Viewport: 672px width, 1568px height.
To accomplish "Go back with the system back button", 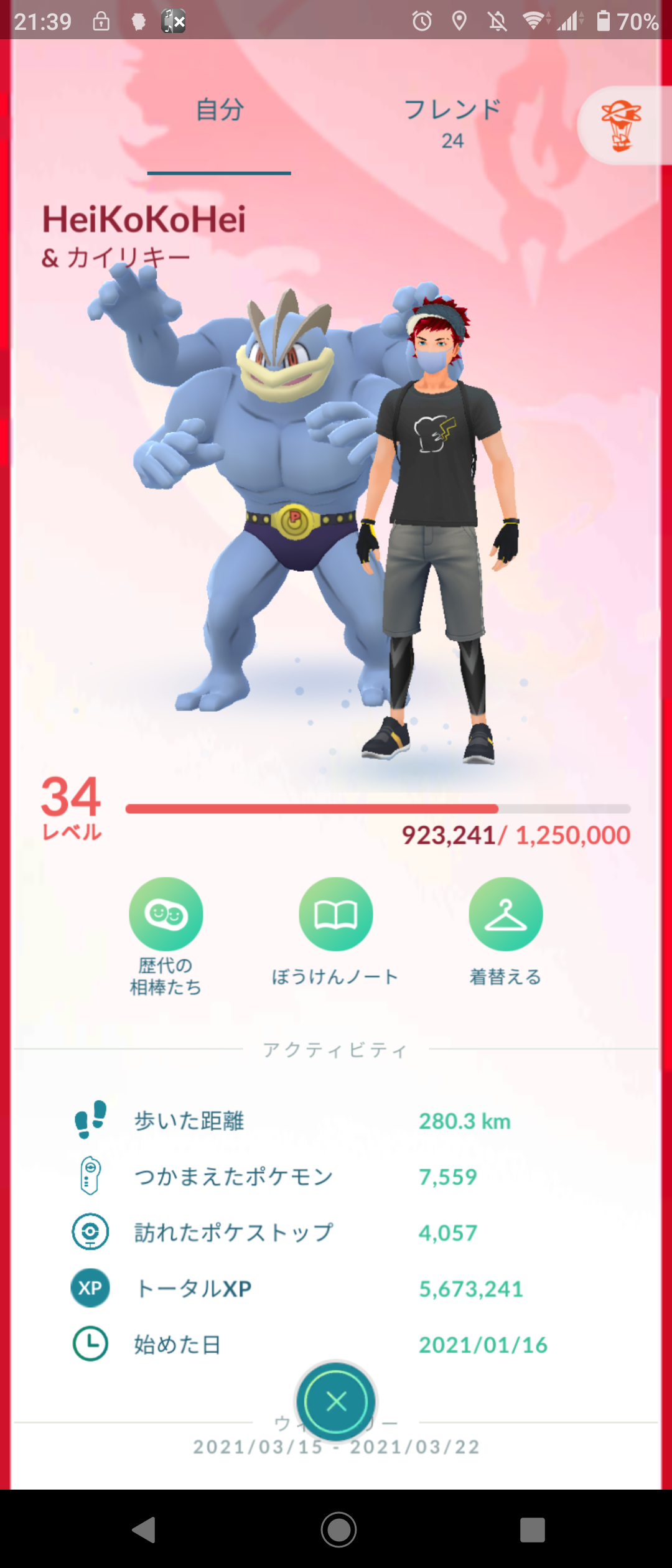I will [x=144, y=1529].
